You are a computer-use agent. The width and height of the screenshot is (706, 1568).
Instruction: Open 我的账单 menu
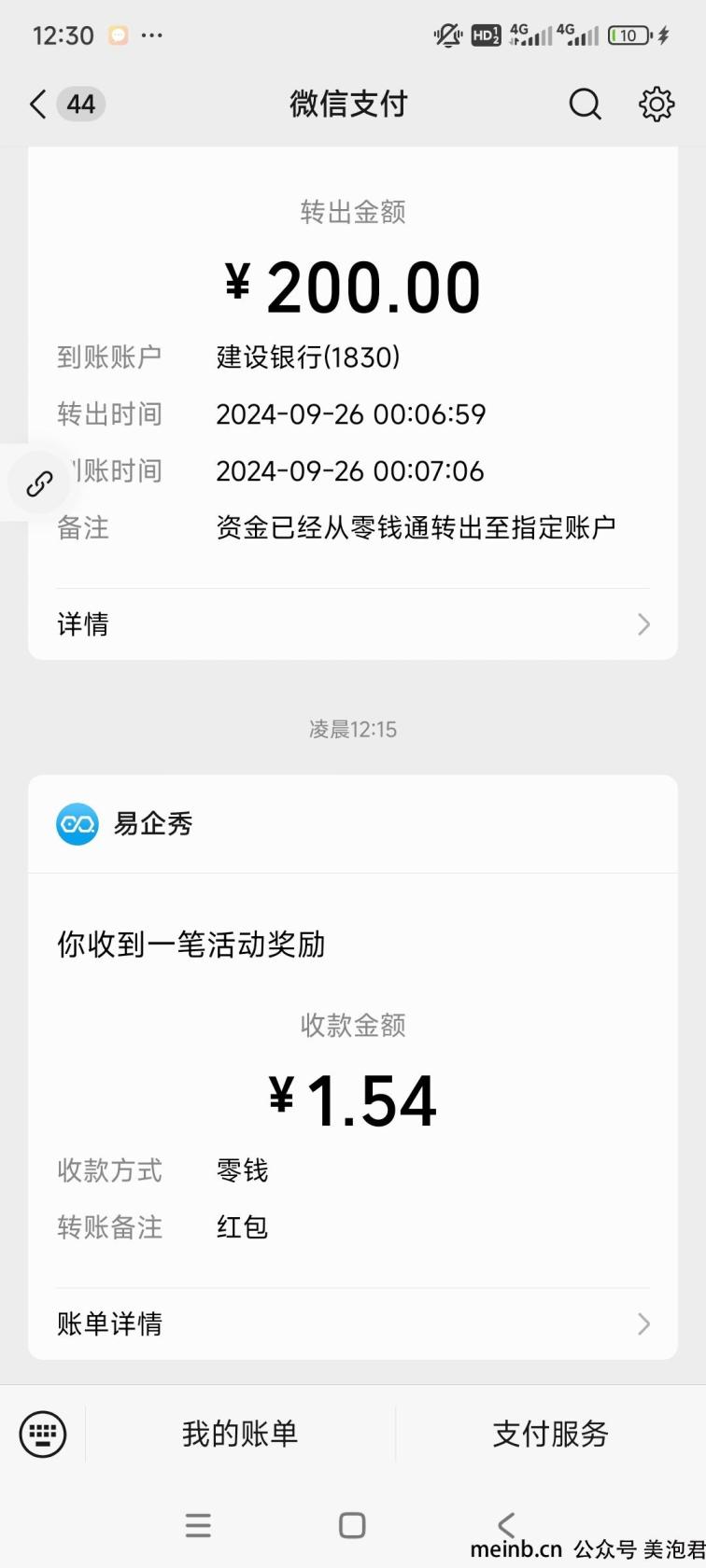pyautogui.click(x=240, y=1434)
